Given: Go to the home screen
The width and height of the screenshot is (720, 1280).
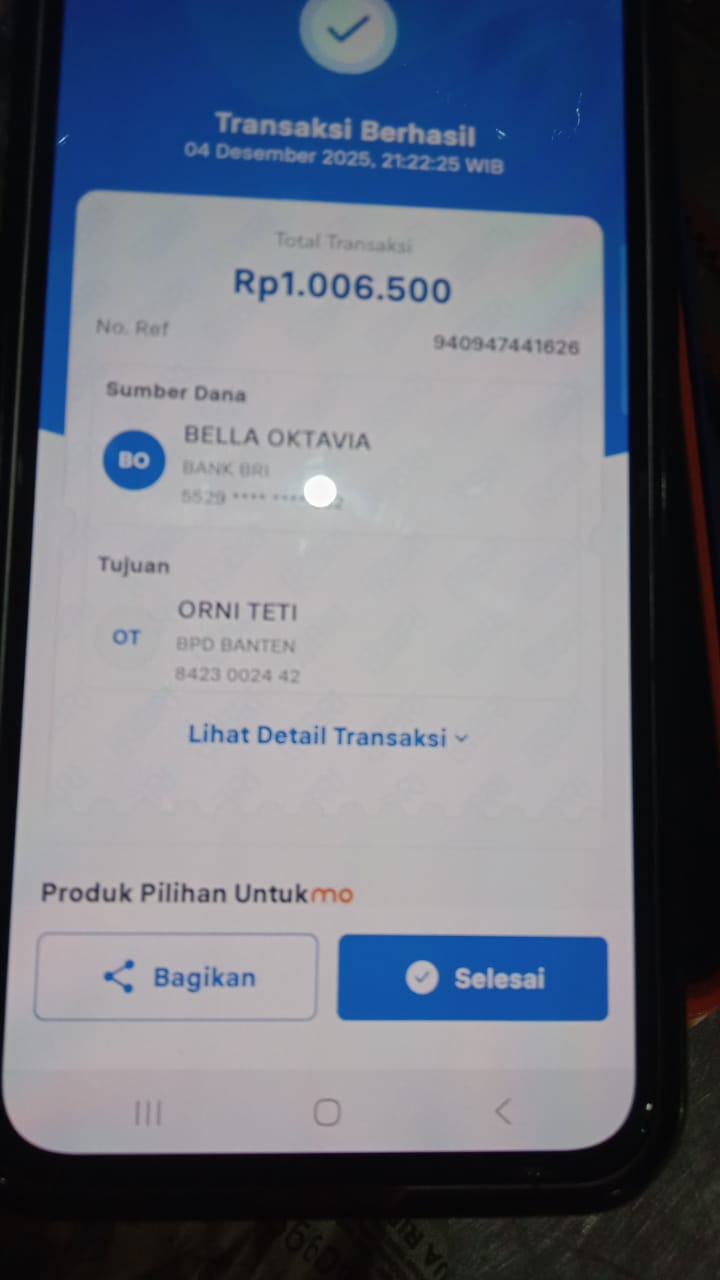Looking at the screenshot, I should [327, 1112].
